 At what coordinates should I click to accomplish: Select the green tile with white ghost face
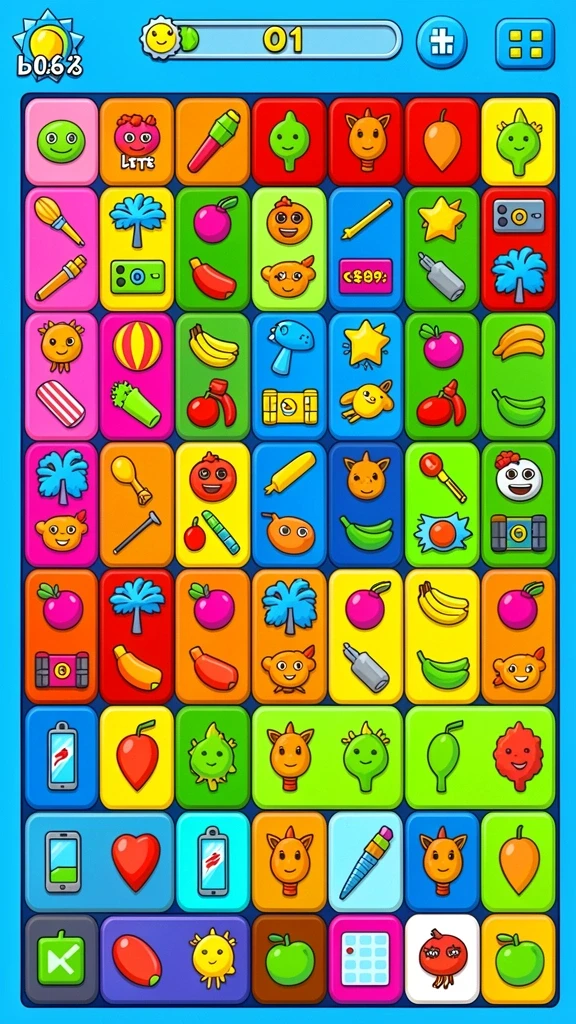pos(518,504)
